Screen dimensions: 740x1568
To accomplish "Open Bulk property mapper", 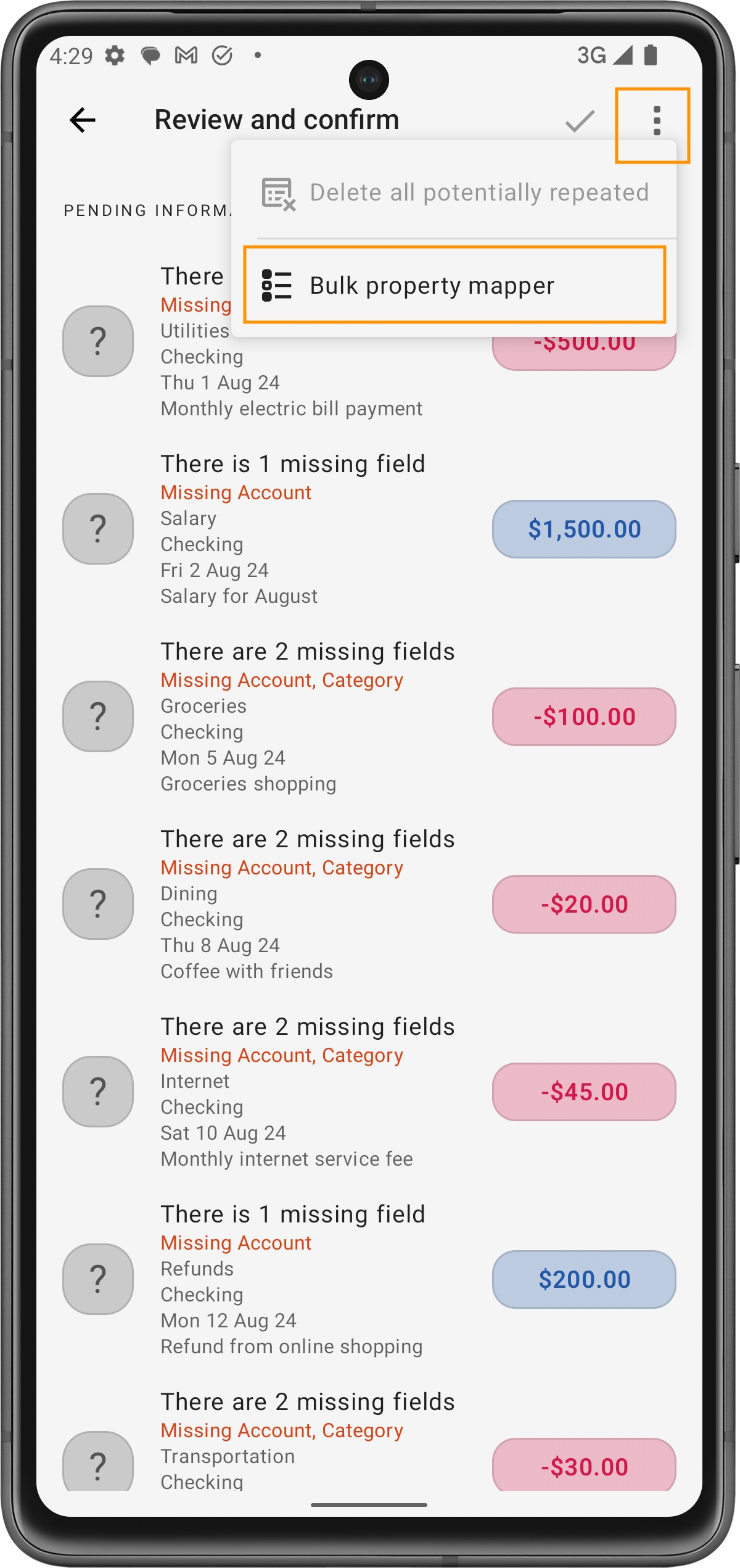I will pyautogui.click(x=454, y=285).
